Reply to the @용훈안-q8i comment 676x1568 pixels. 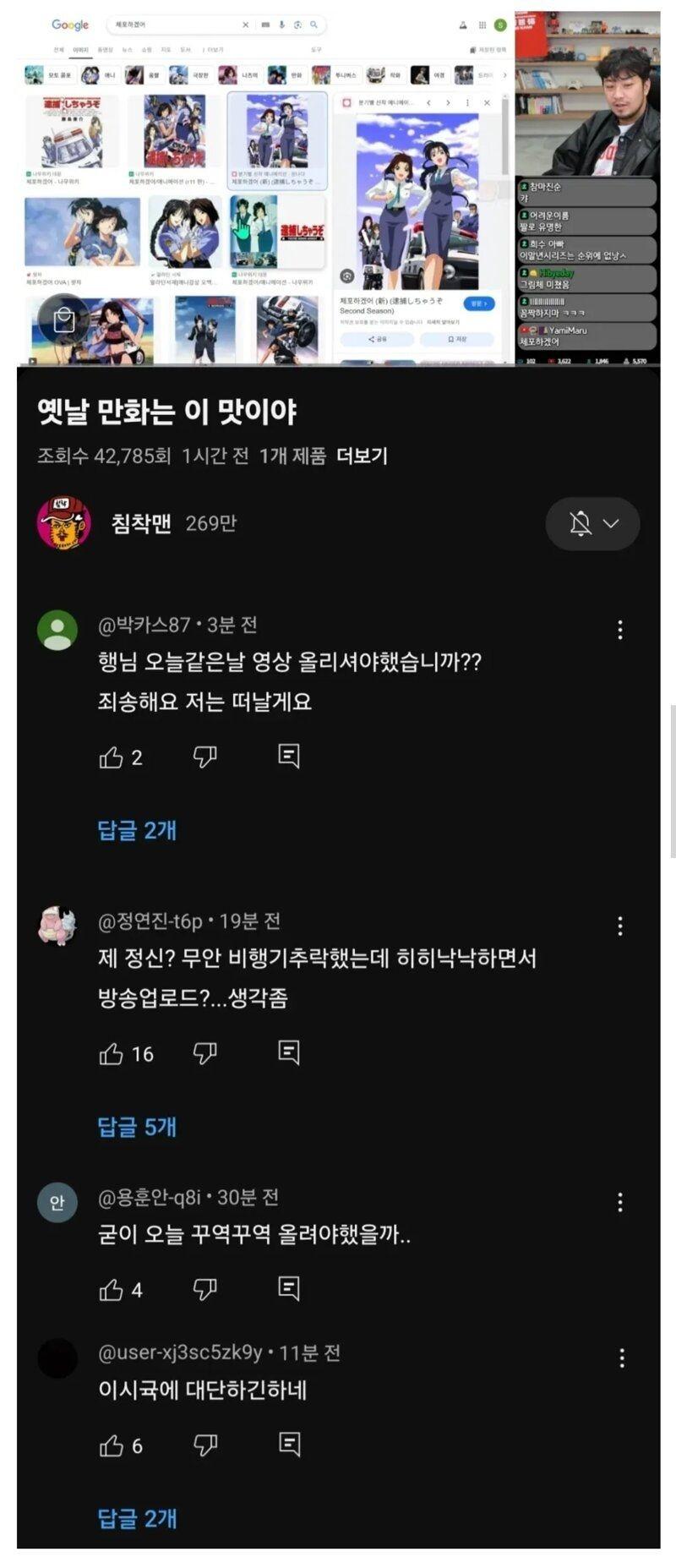click(x=289, y=1288)
